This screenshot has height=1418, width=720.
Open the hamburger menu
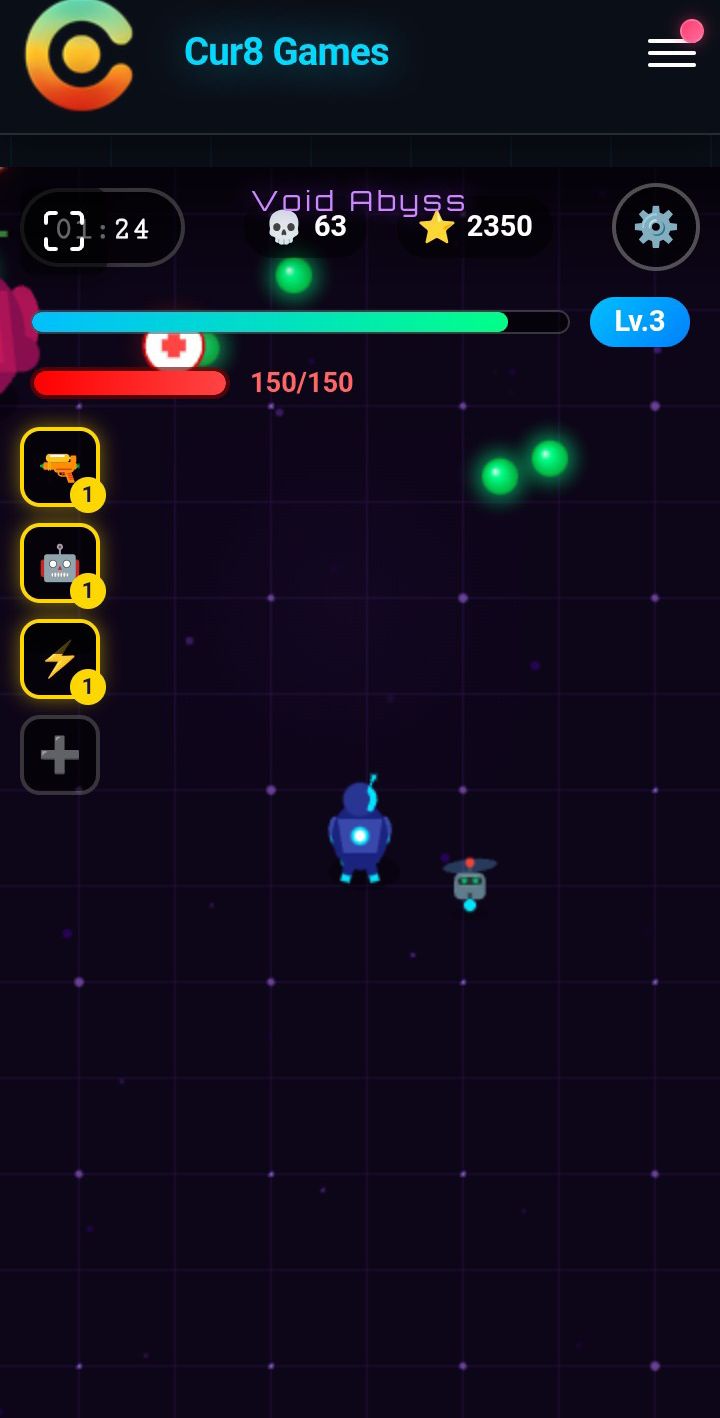pyautogui.click(x=672, y=53)
